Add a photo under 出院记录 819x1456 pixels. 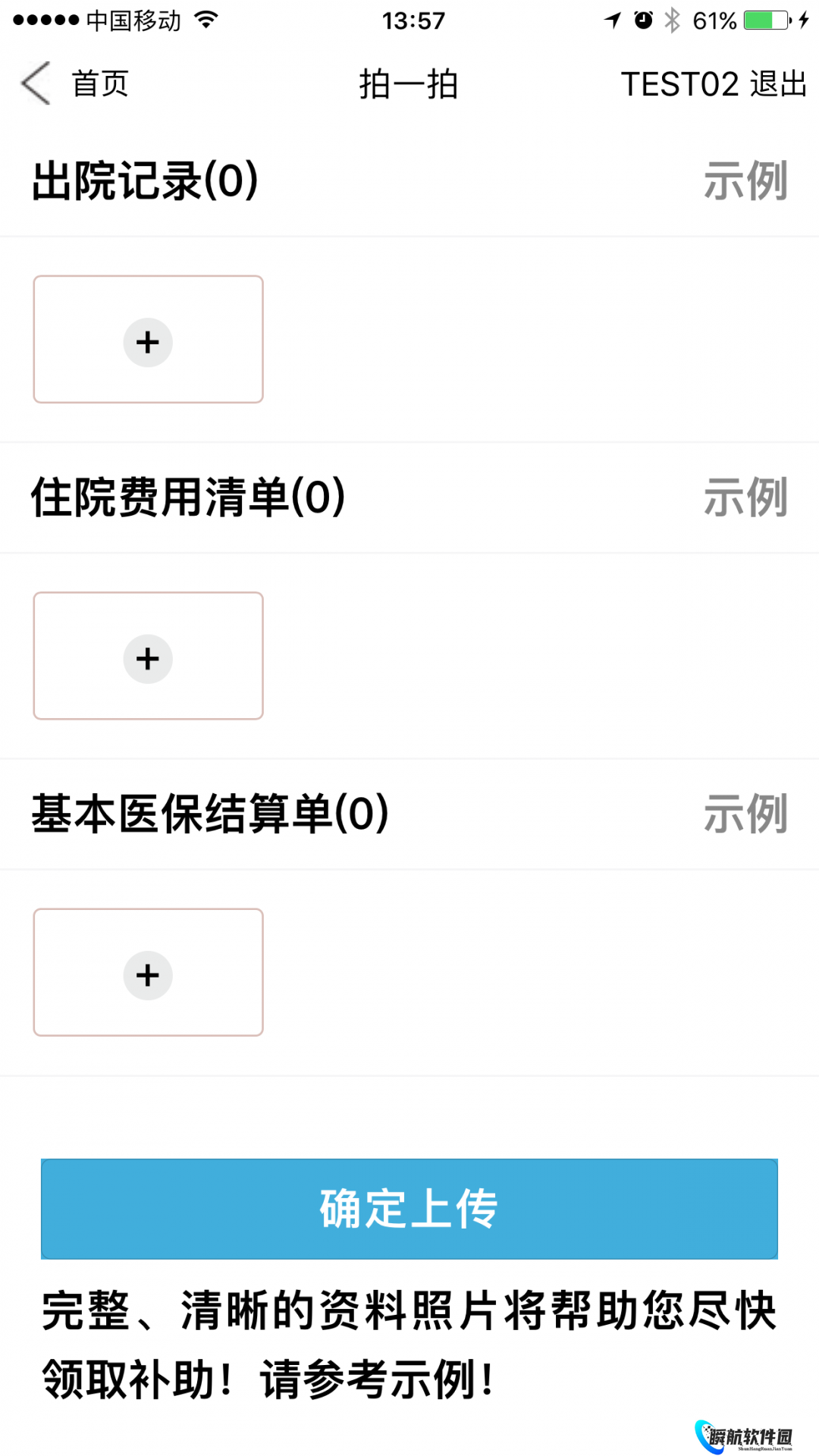[148, 340]
